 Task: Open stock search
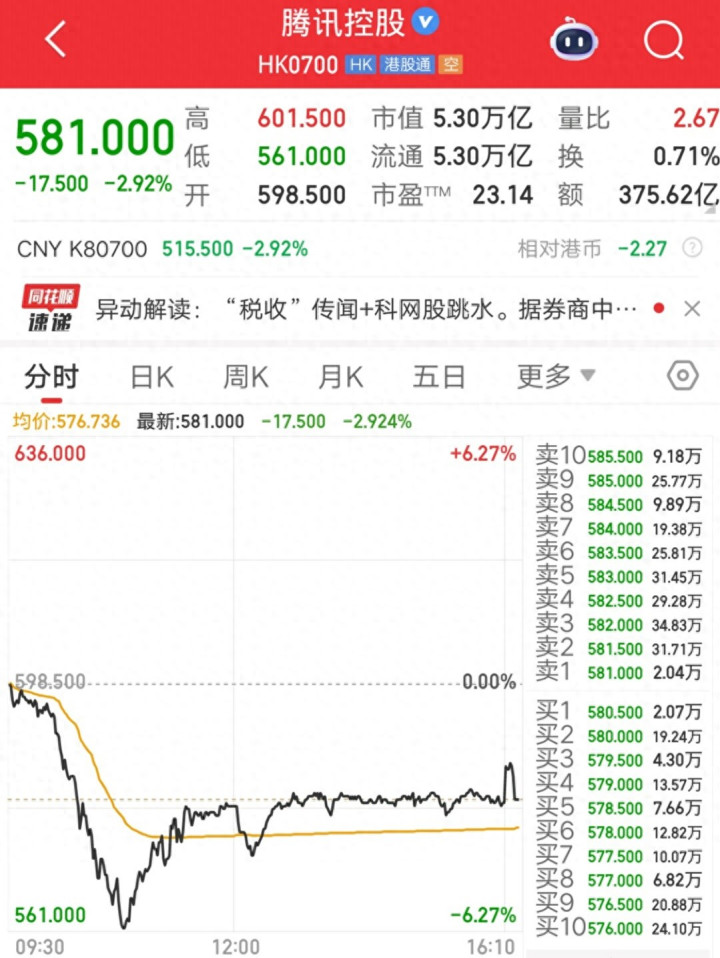[663, 41]
